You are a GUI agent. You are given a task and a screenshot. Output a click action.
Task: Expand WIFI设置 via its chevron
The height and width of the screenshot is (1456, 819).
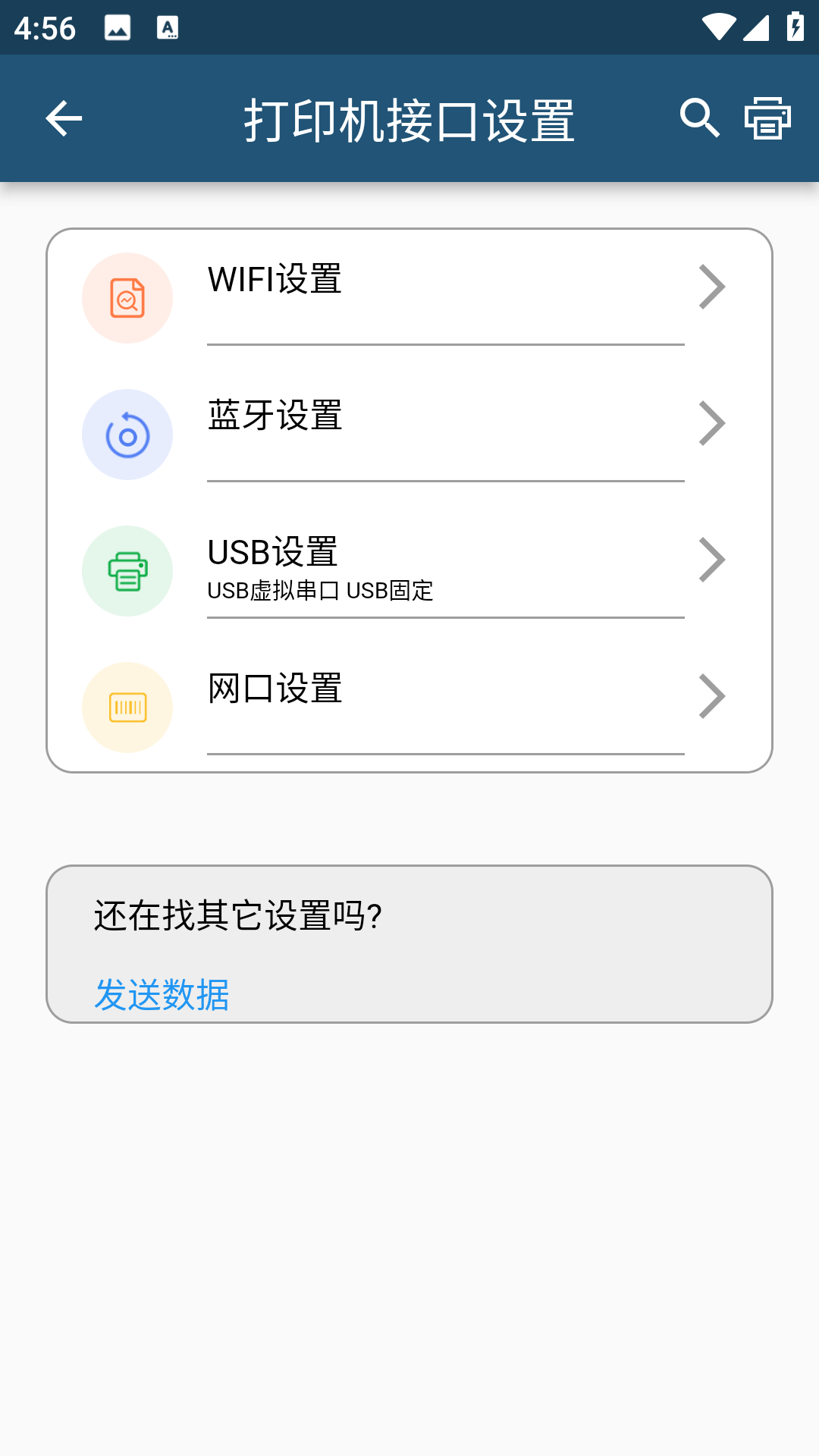pyautogui.click(x=711, y=286)
